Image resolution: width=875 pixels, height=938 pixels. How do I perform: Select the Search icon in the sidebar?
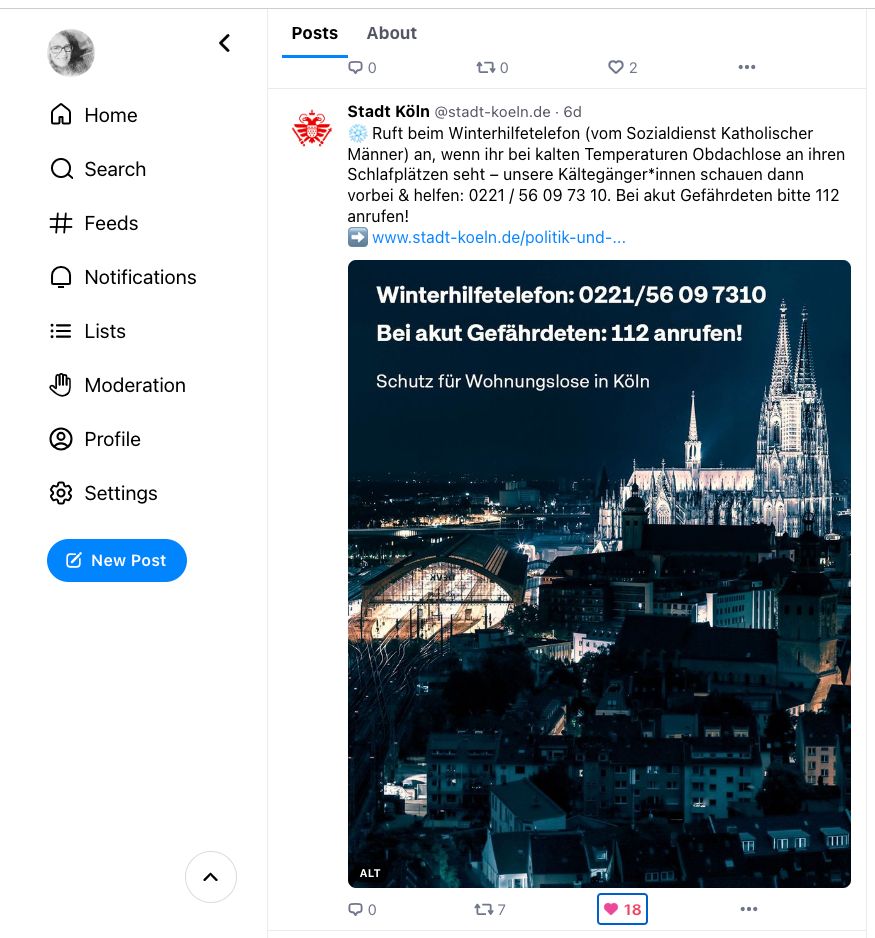61,169
